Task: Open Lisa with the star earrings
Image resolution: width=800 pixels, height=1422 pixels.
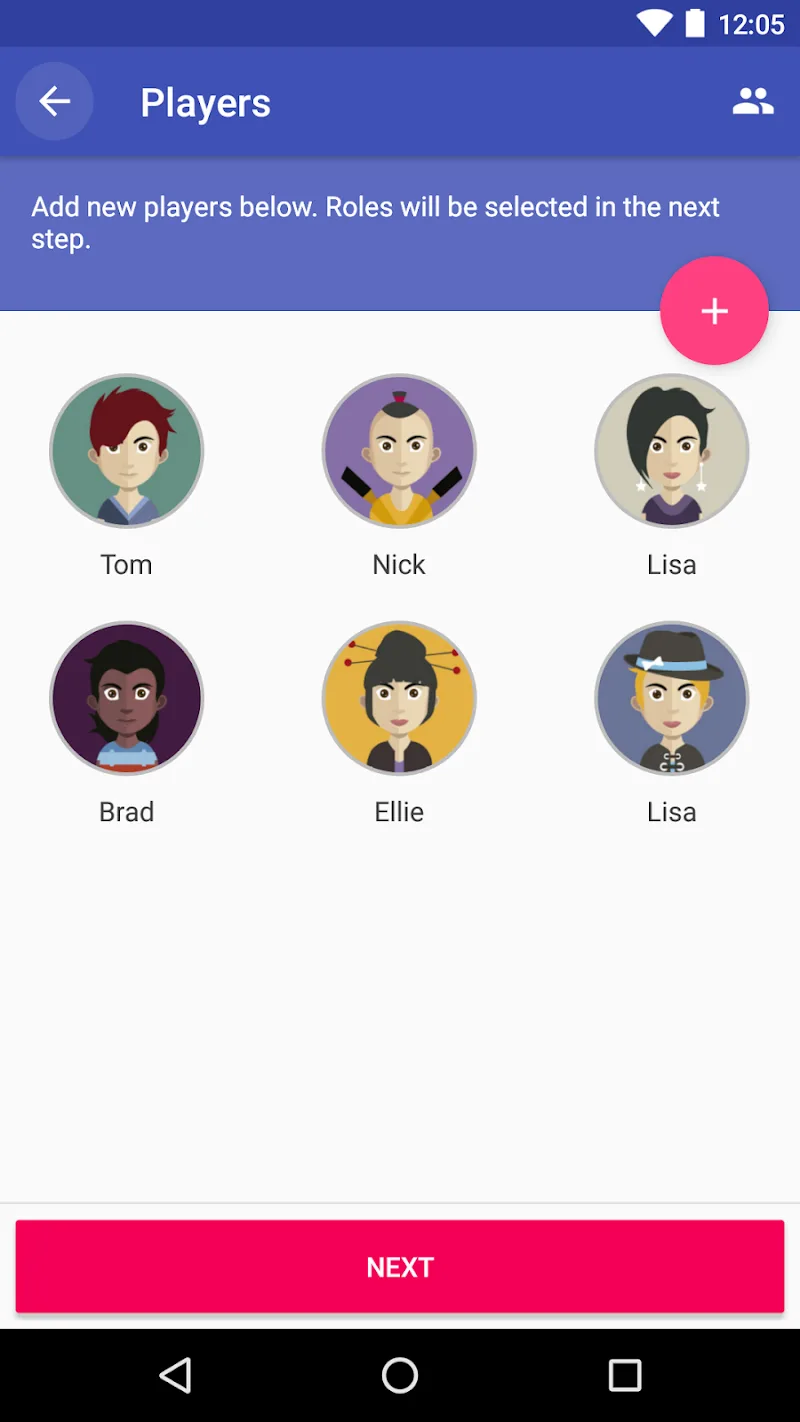Action: tap(671, 451)
